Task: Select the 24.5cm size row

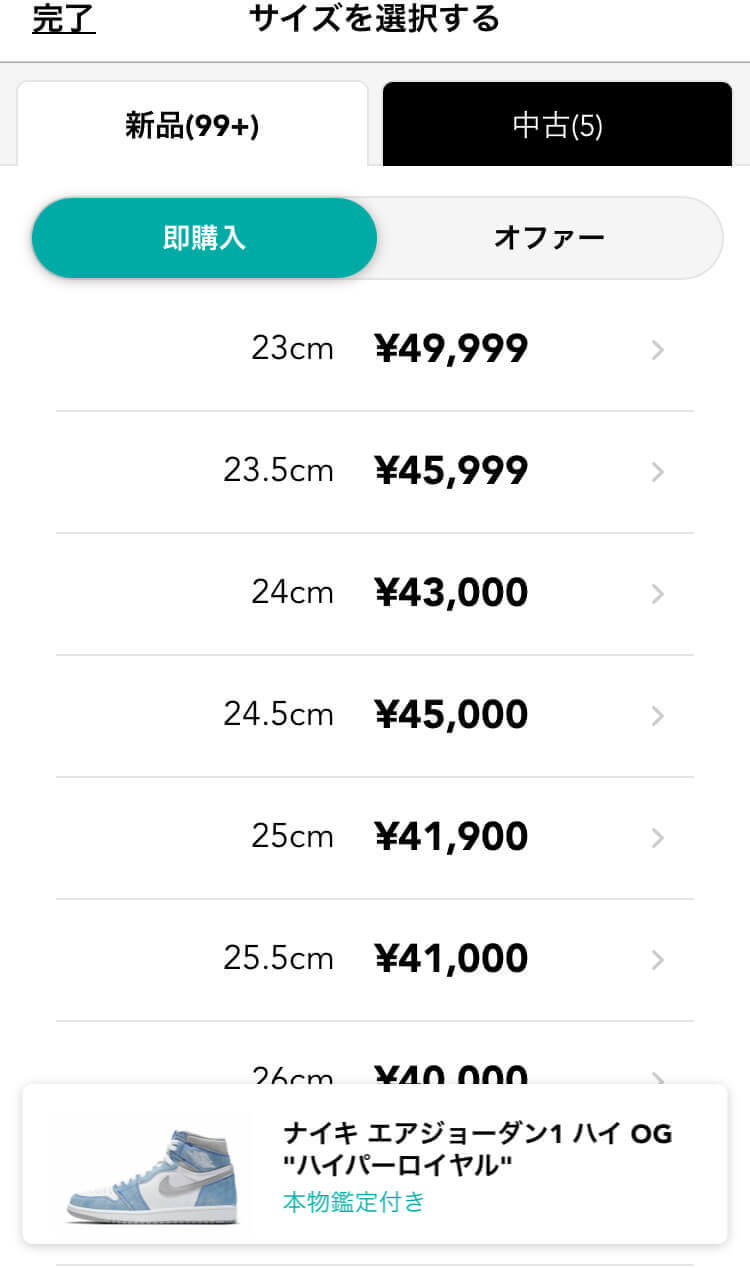Action: tap(375, 716)
